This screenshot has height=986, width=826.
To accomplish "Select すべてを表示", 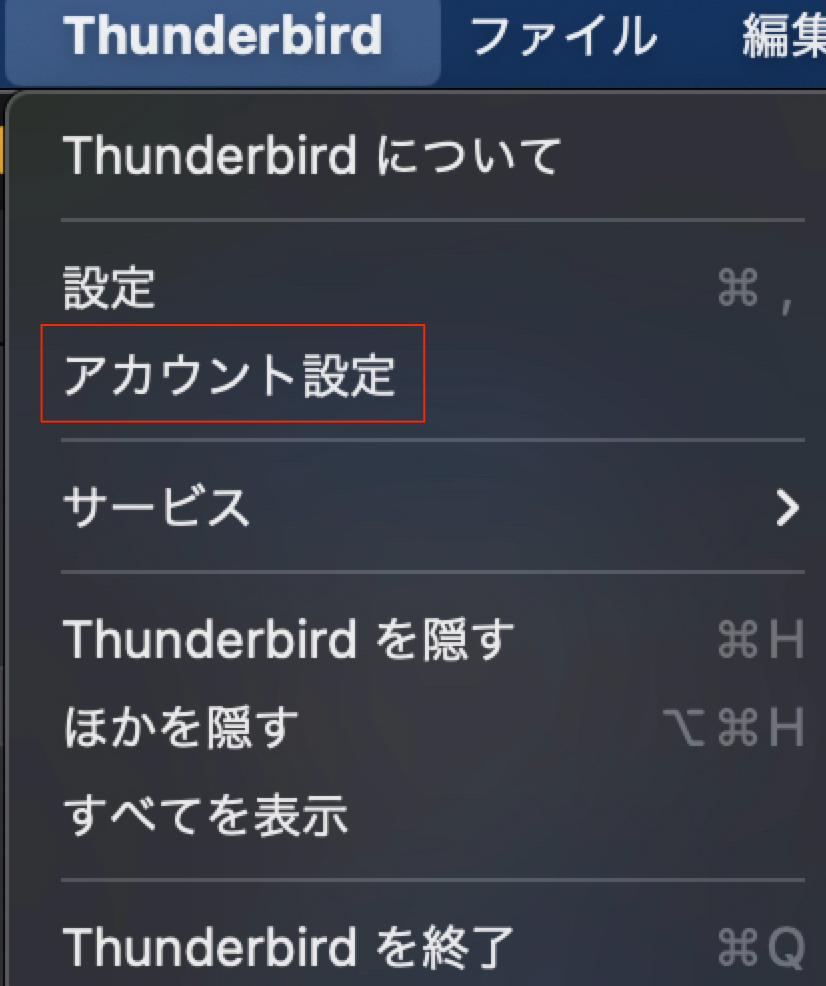I will tap(206, 815).
